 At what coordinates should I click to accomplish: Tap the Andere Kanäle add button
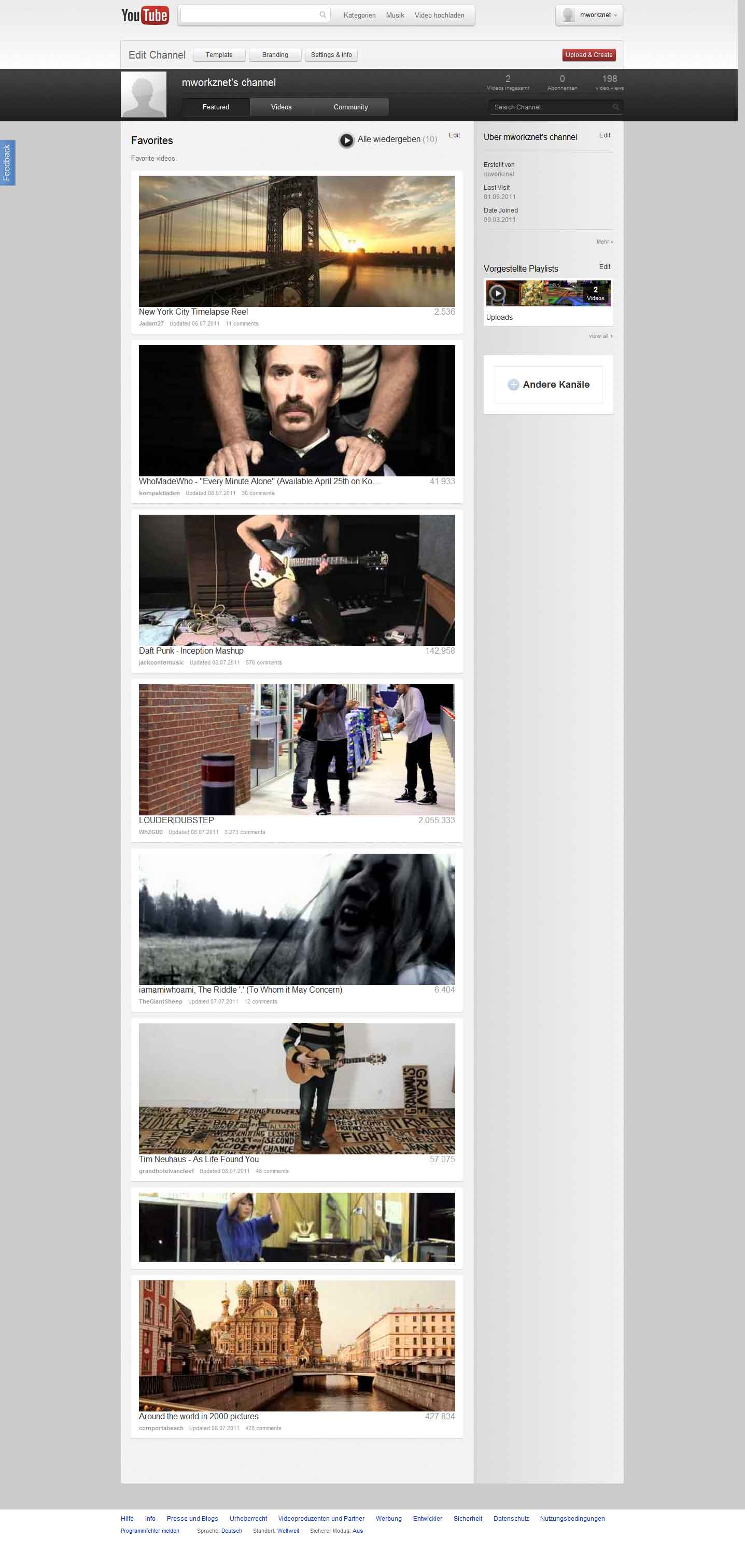click(x=548, y=384)
